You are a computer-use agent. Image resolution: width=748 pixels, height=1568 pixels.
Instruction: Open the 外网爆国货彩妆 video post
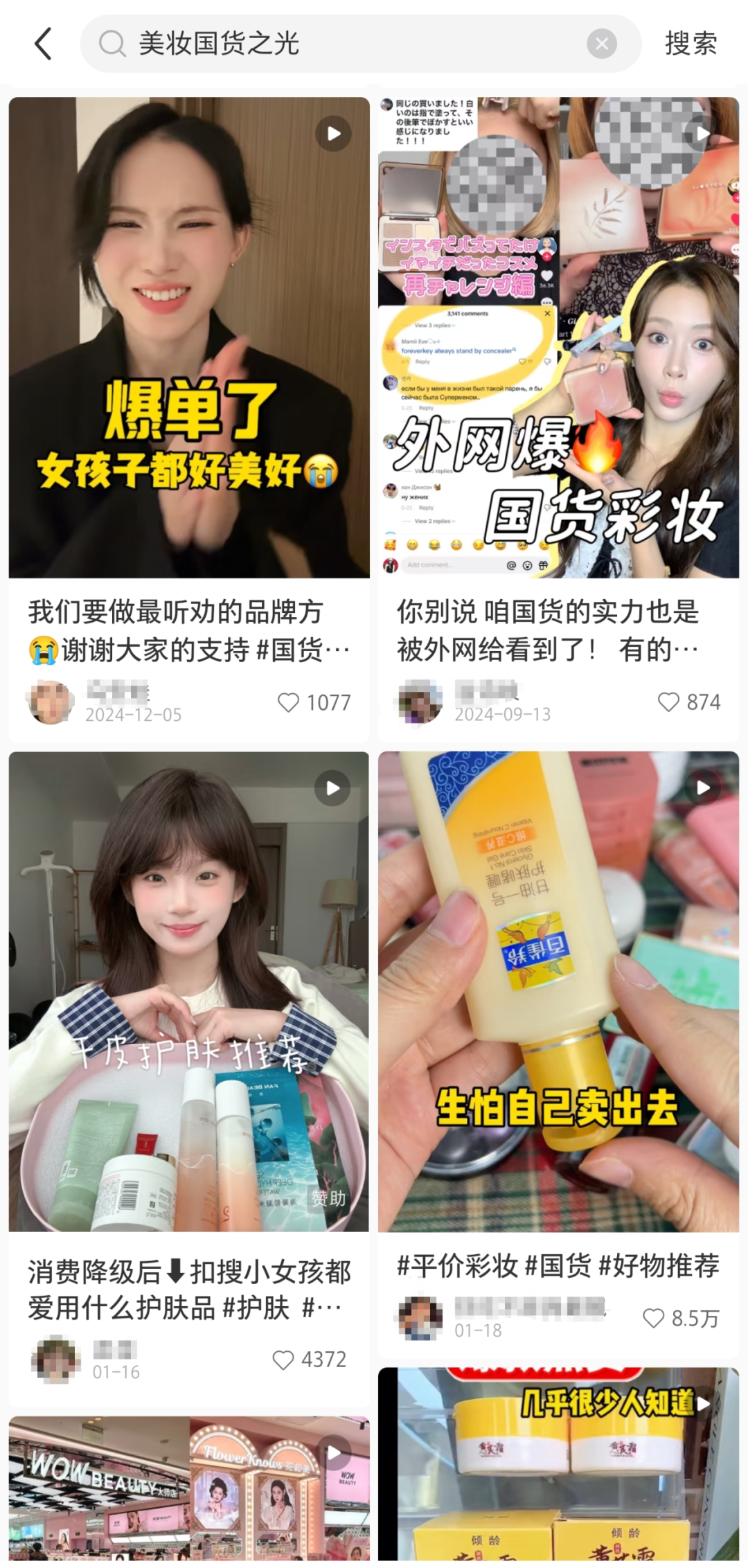[x=558, y=337]
